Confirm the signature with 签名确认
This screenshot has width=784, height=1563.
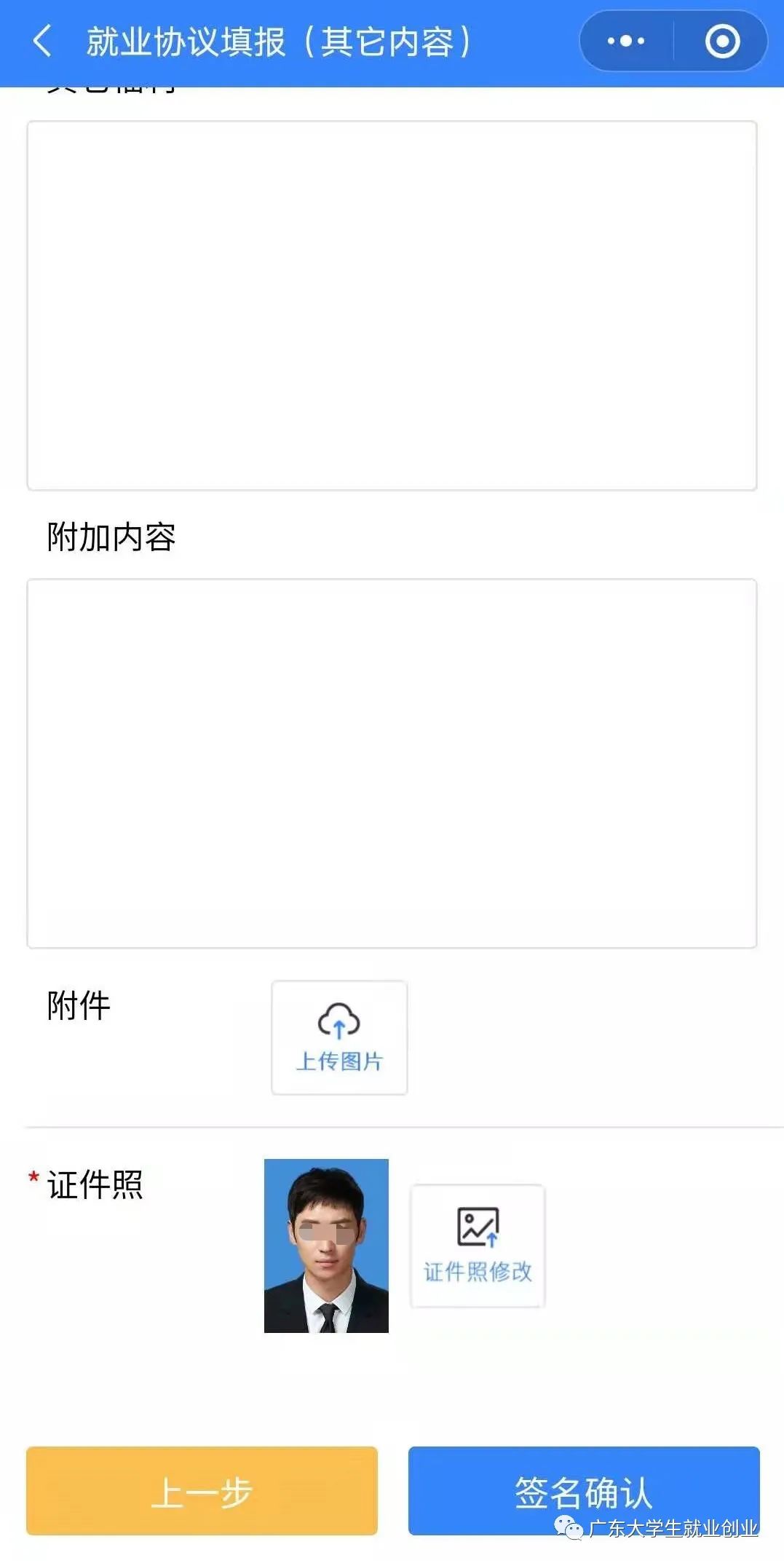tap(583, 1489)
